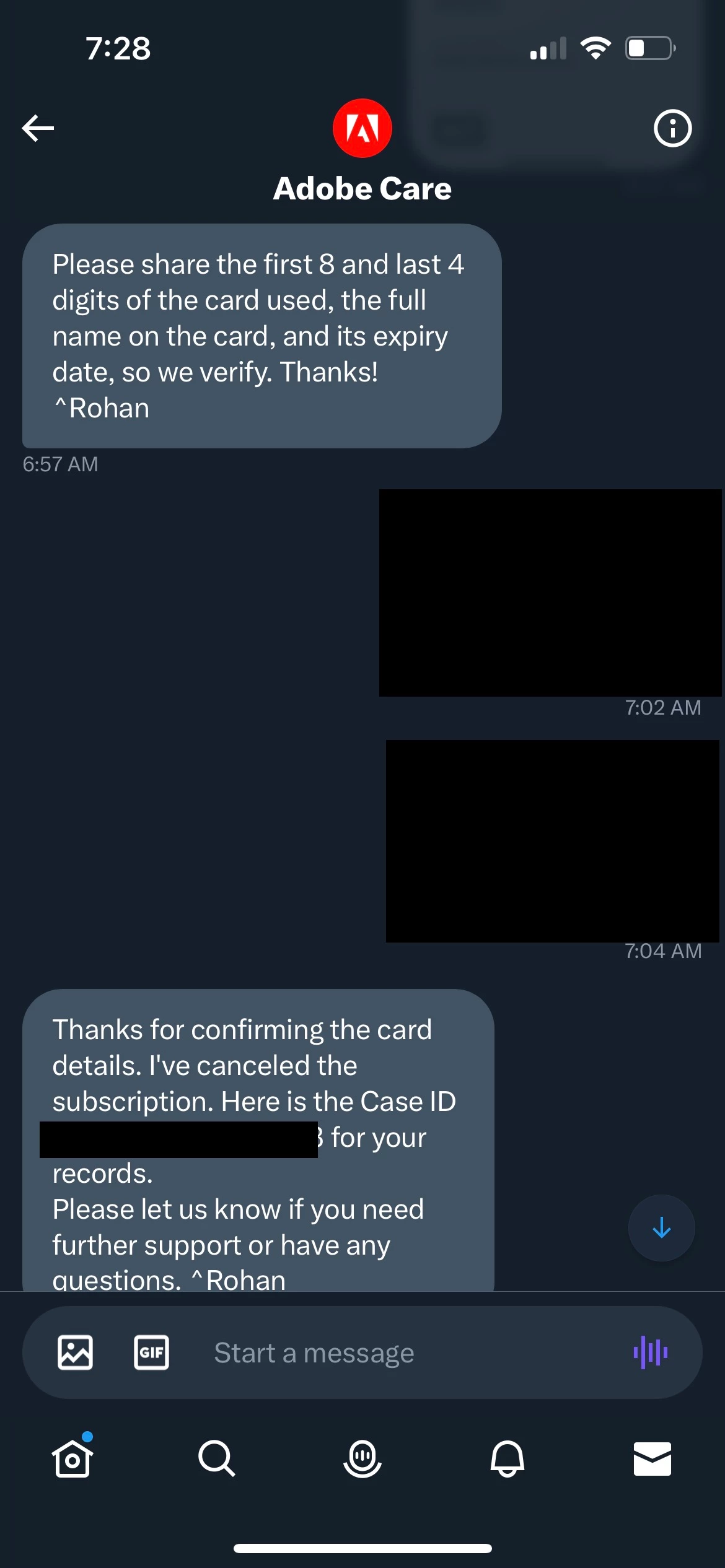This screenshot has width=725, height=1568.
Task: Open the notifications bell tab
Action: [x=507, y=1458]
